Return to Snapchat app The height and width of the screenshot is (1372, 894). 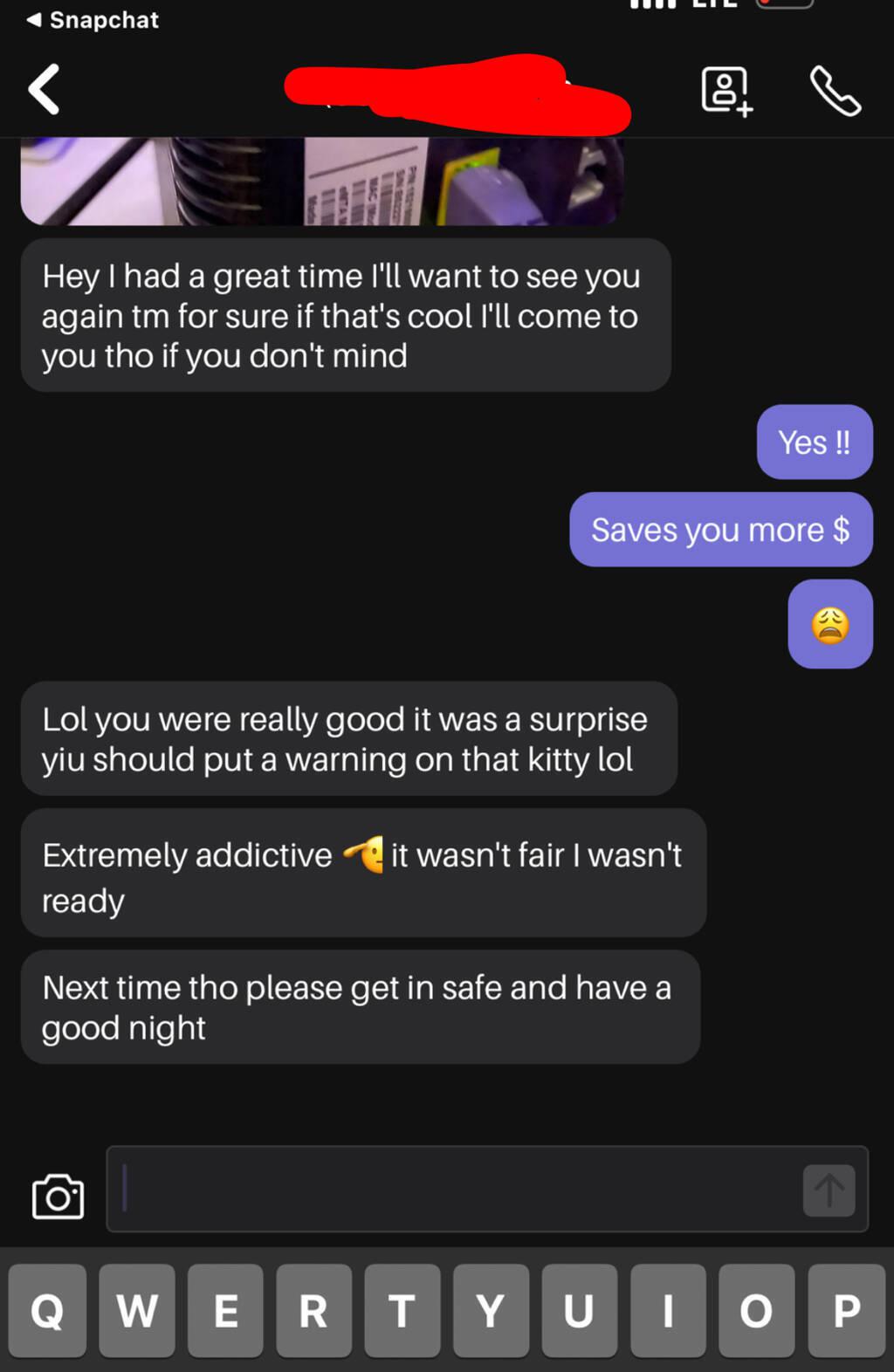click(x=93, y=20)
